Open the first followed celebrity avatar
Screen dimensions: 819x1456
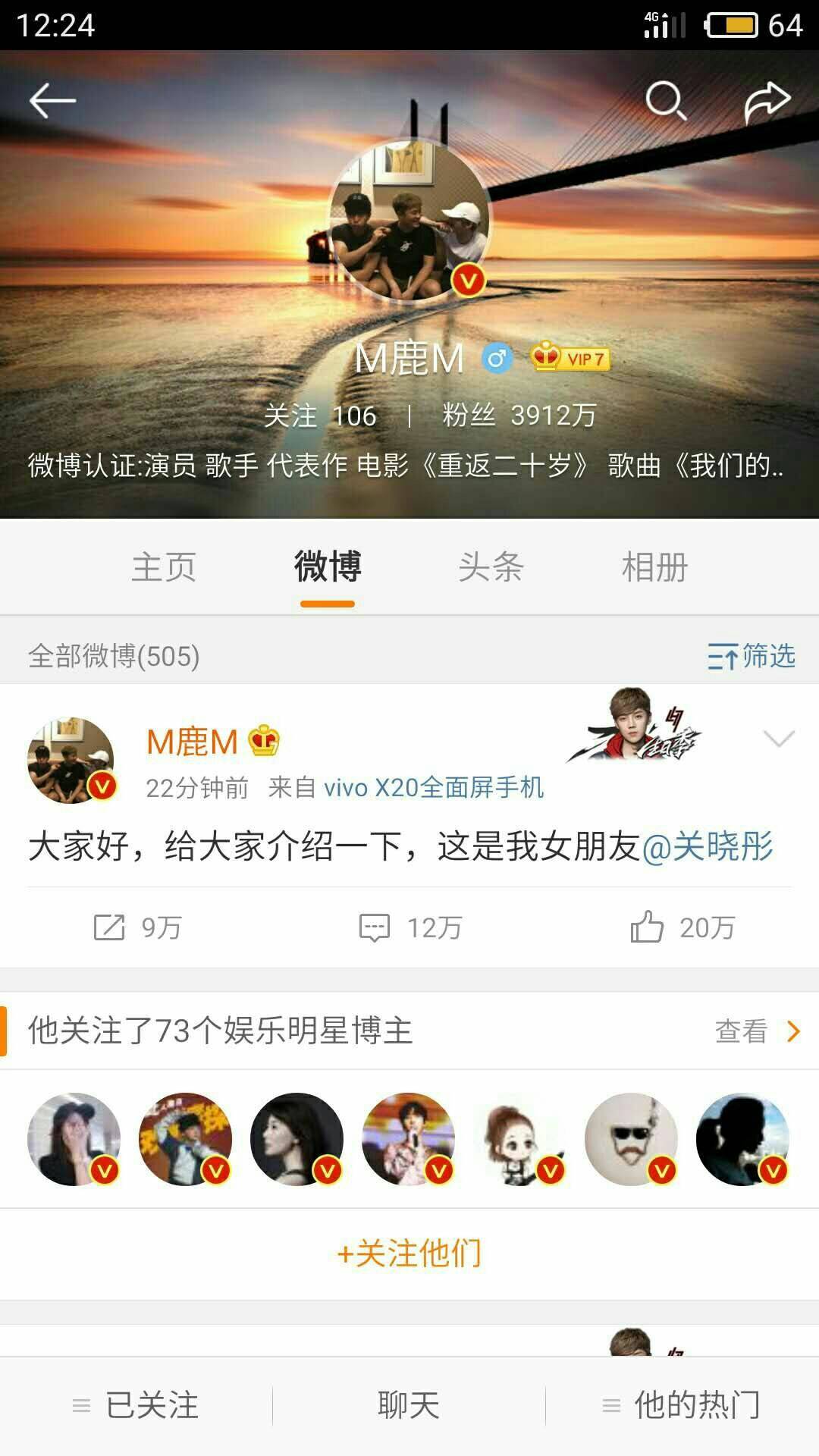pyautogui.click(x=74, y=1139)
